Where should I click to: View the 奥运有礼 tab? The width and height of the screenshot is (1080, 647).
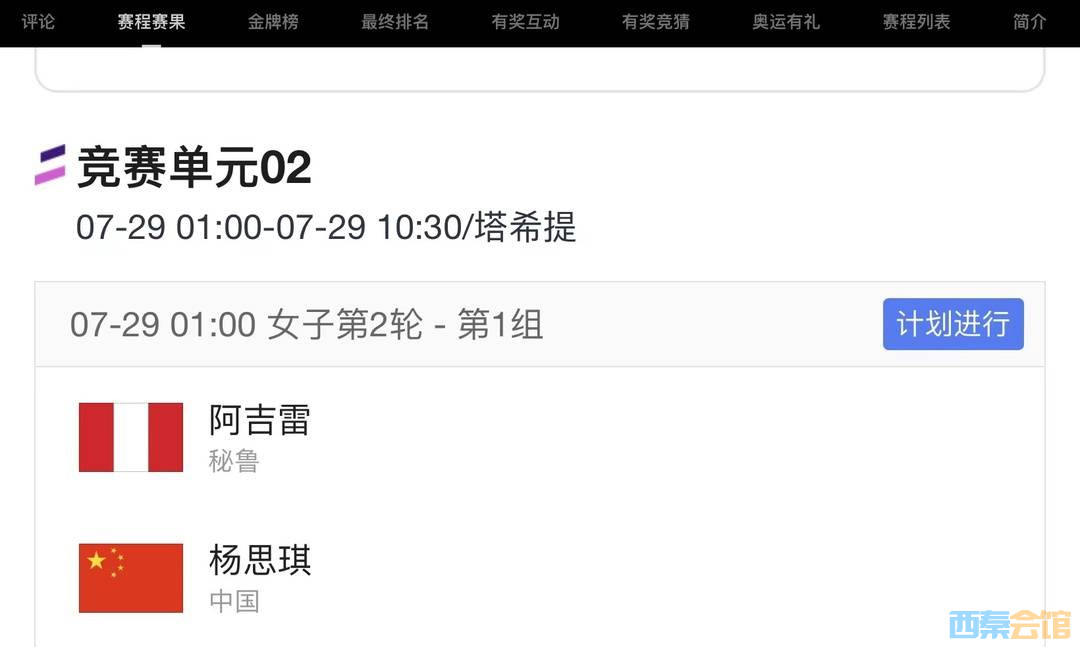(x=786, y=21)
